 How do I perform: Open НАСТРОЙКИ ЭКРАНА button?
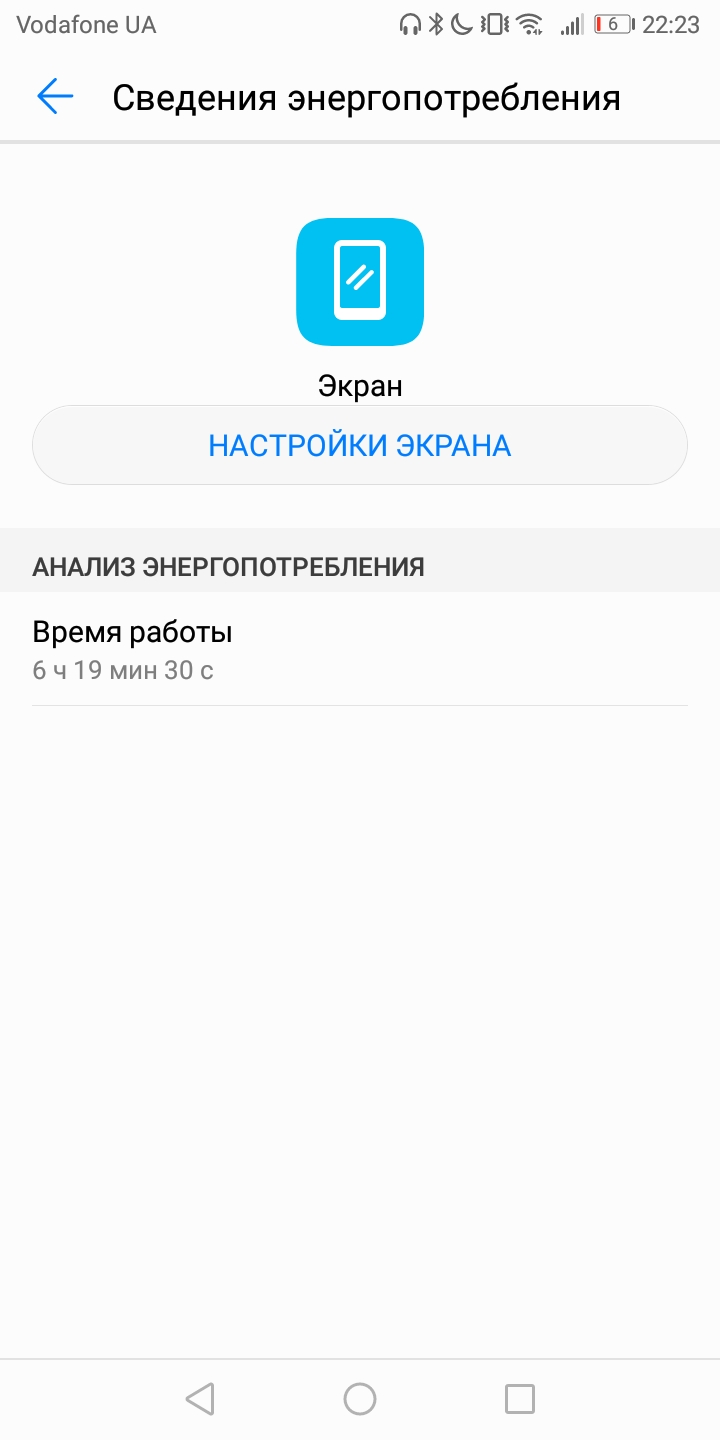pos(360,445)
